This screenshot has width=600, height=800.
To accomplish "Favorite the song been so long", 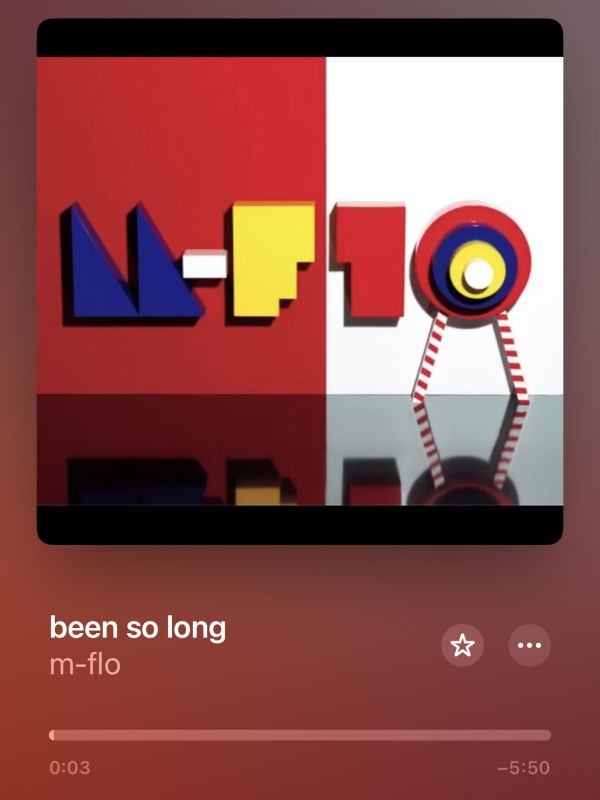I will coord(462,645).
